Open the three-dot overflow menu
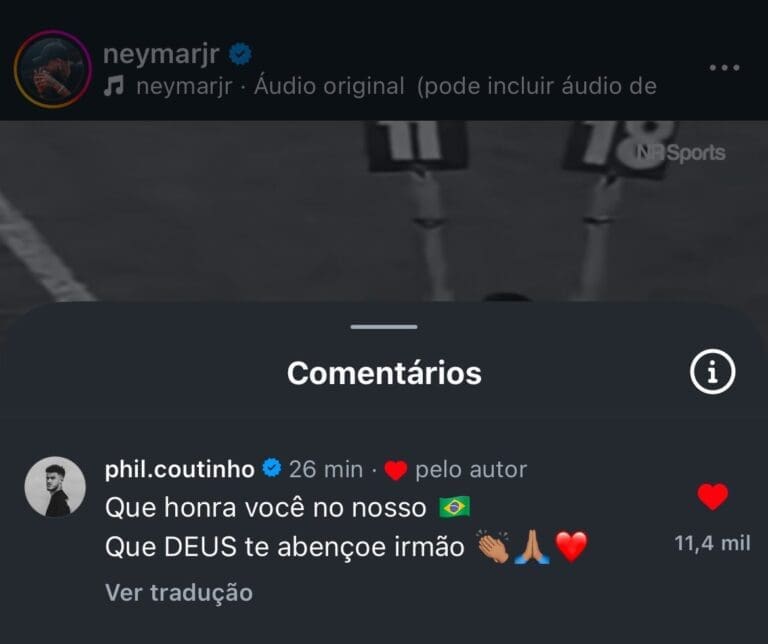The width and height of the screenshot is (768, 644). coord(723,68)
